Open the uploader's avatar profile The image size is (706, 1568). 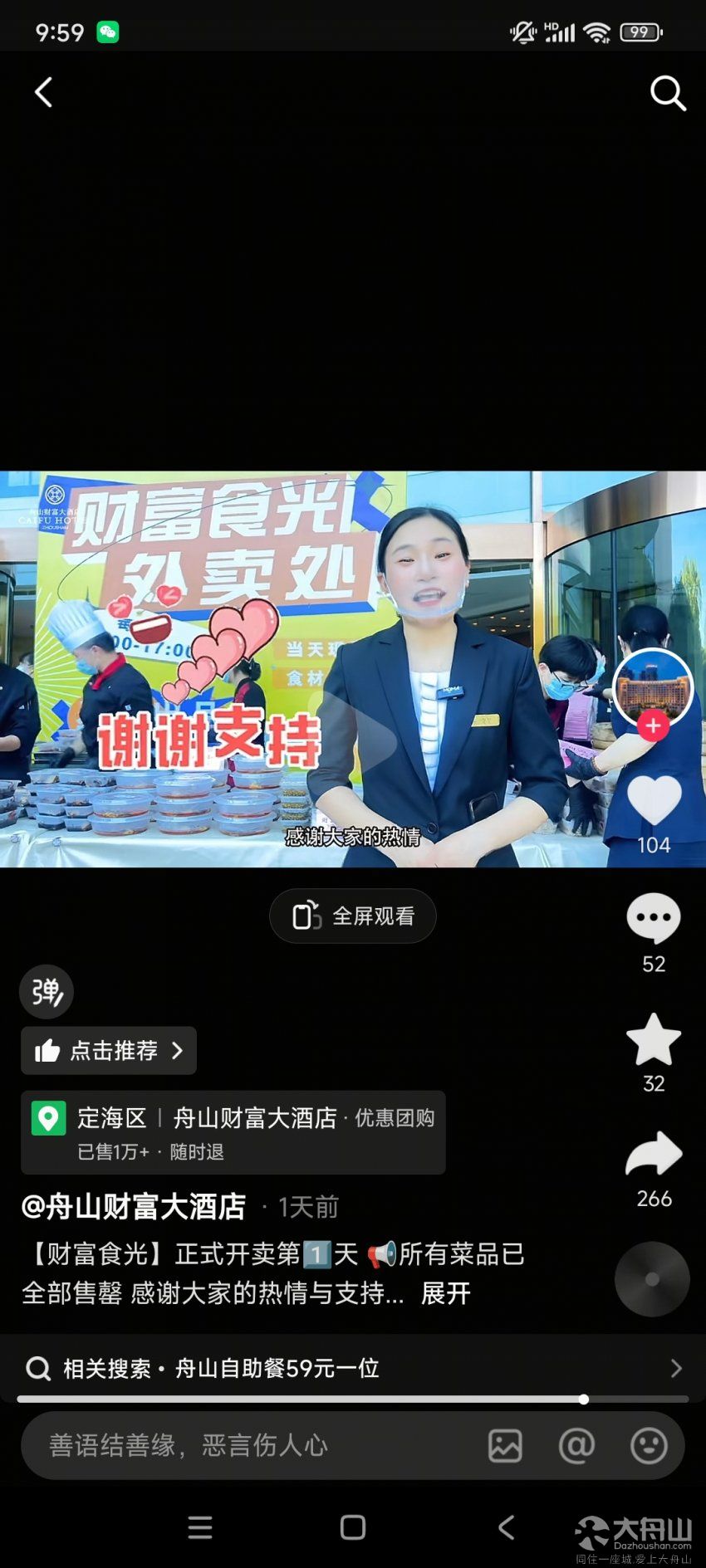pos(653,687)
